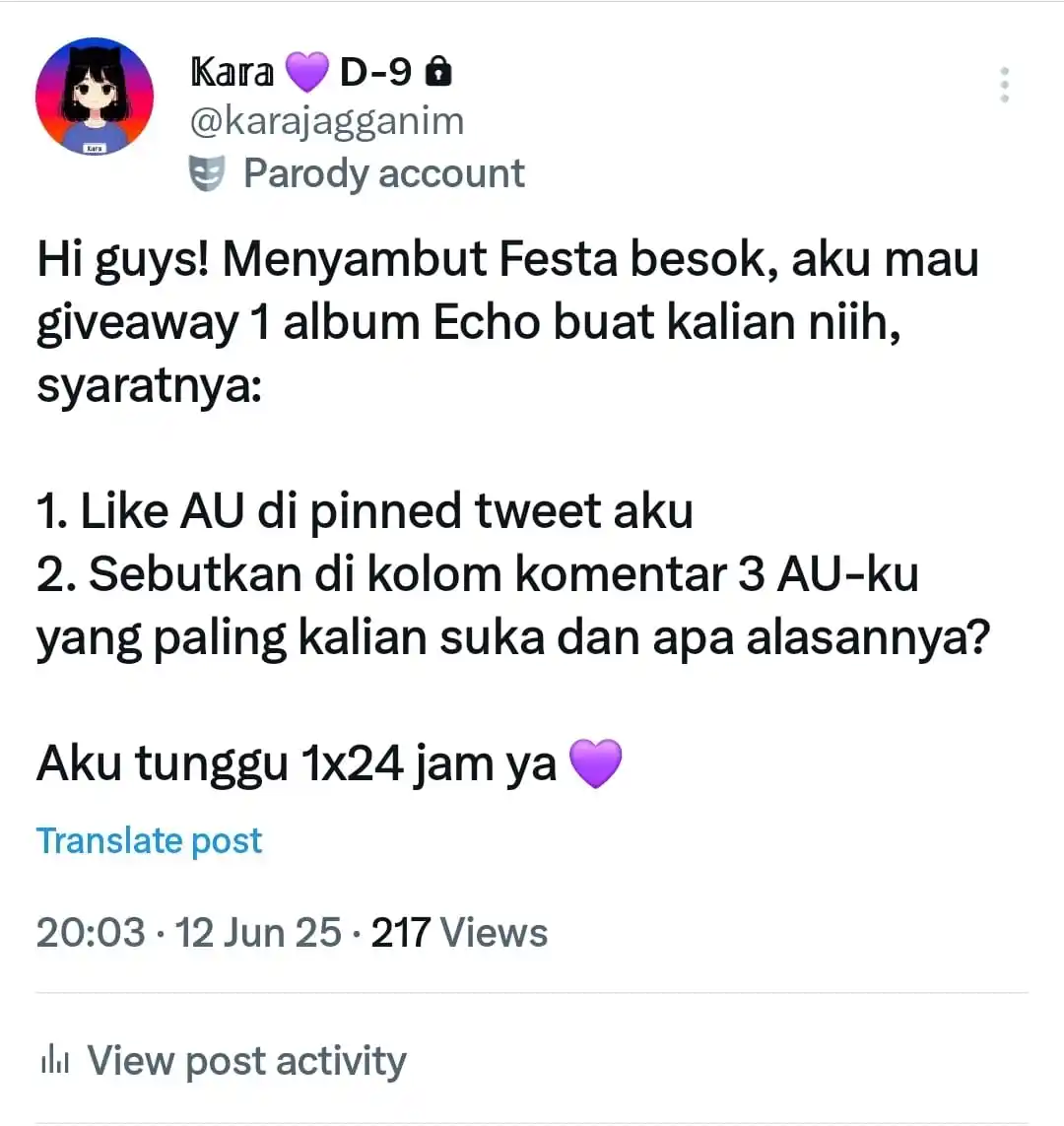1064x1126 pixels.
Task: Open View post activity
Action: [x=246, y=1061]
